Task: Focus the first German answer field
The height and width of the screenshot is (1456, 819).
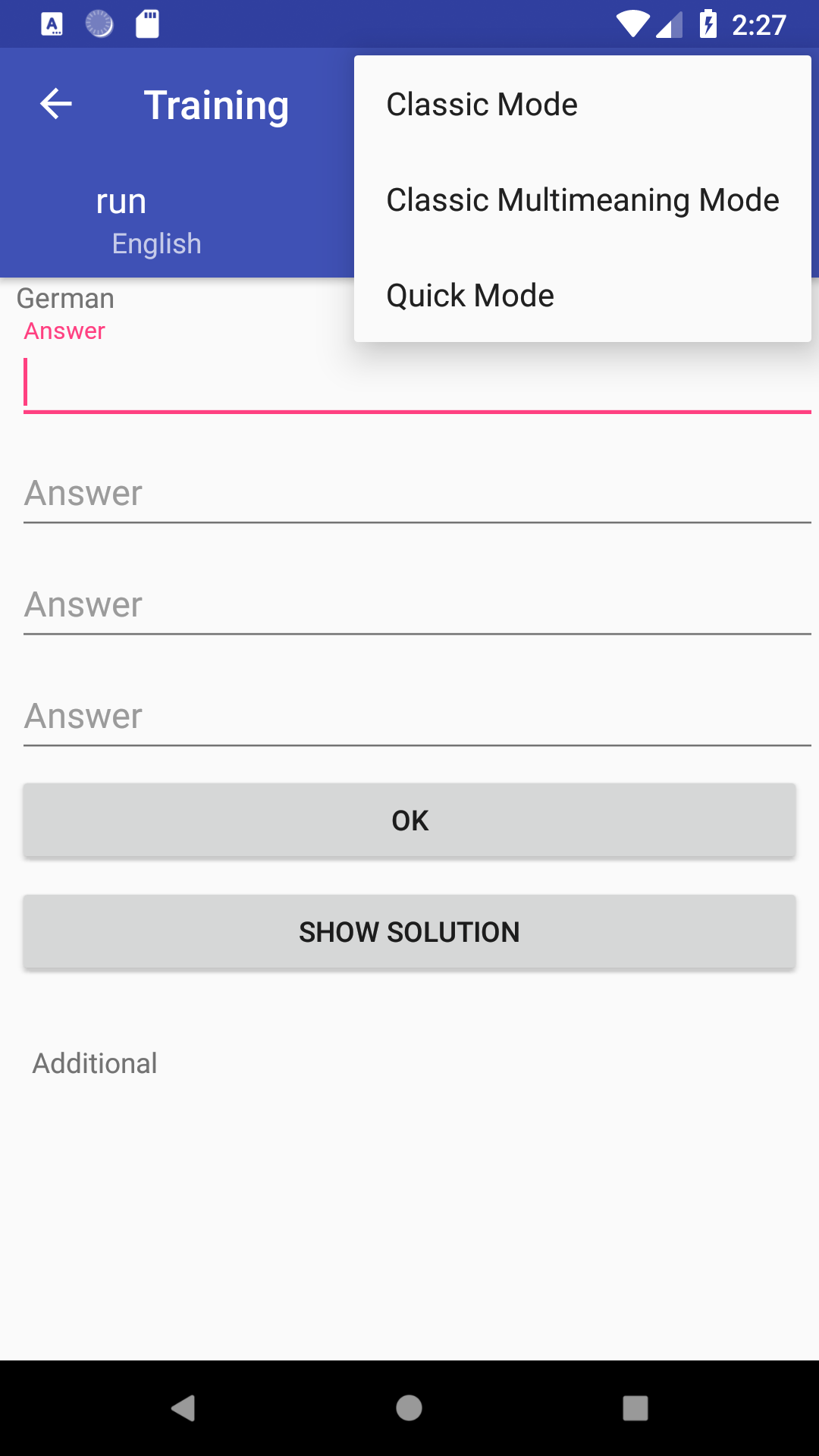Action: coord(417,384)
